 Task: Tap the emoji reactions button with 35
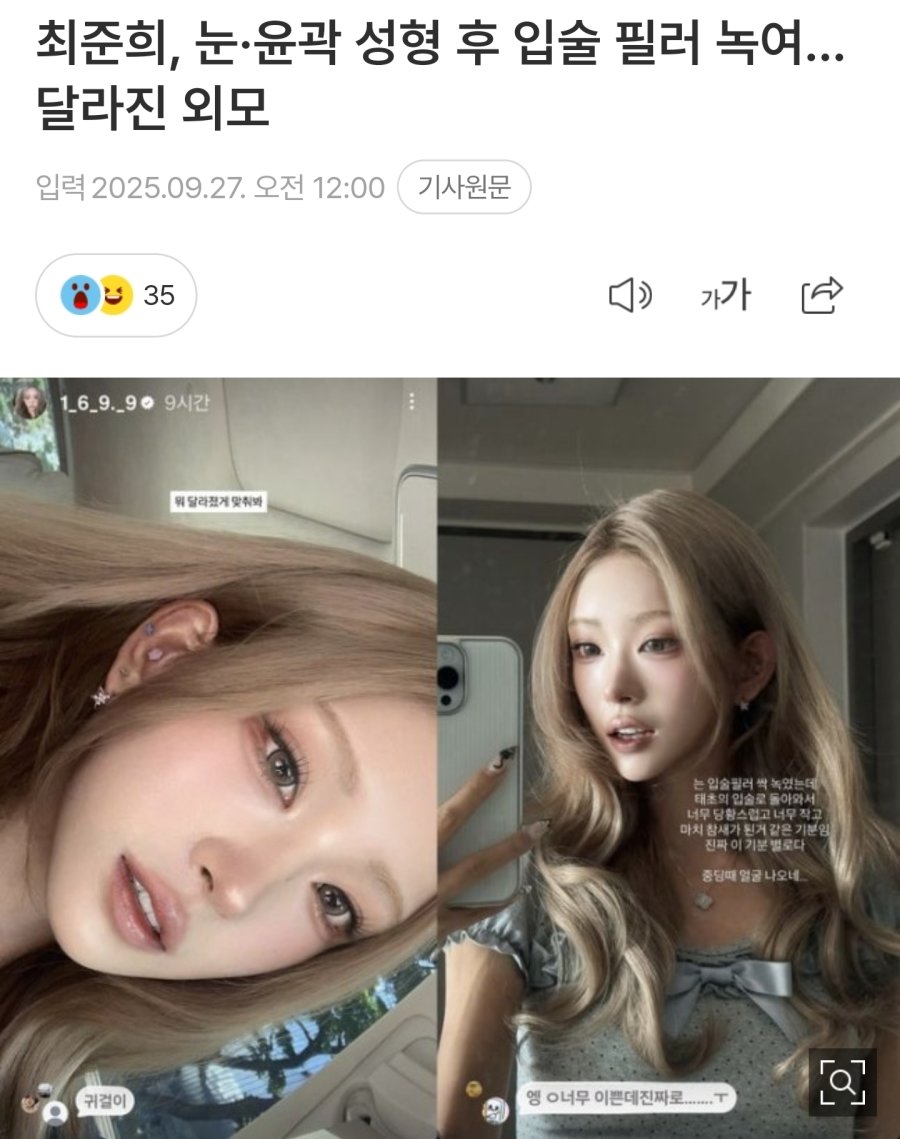tap(117, 295)
